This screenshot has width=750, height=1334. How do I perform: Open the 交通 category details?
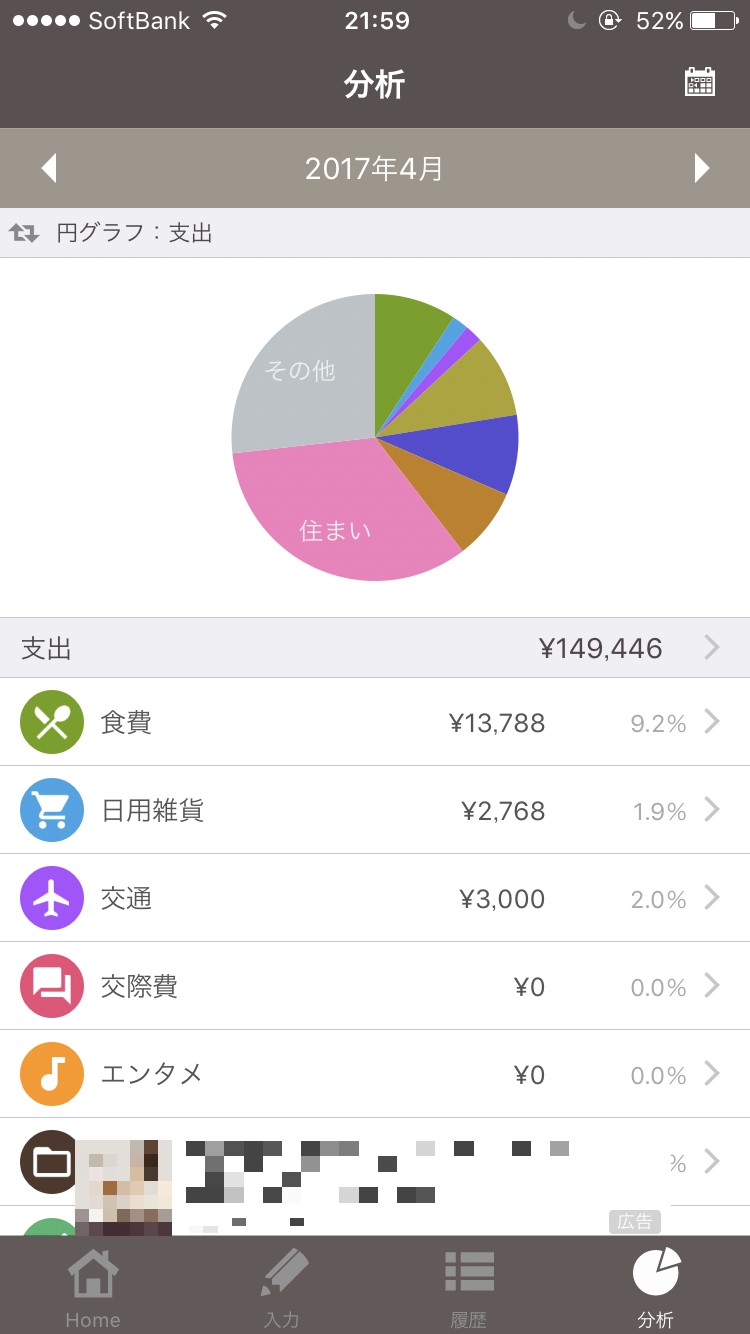click(375, 898)
